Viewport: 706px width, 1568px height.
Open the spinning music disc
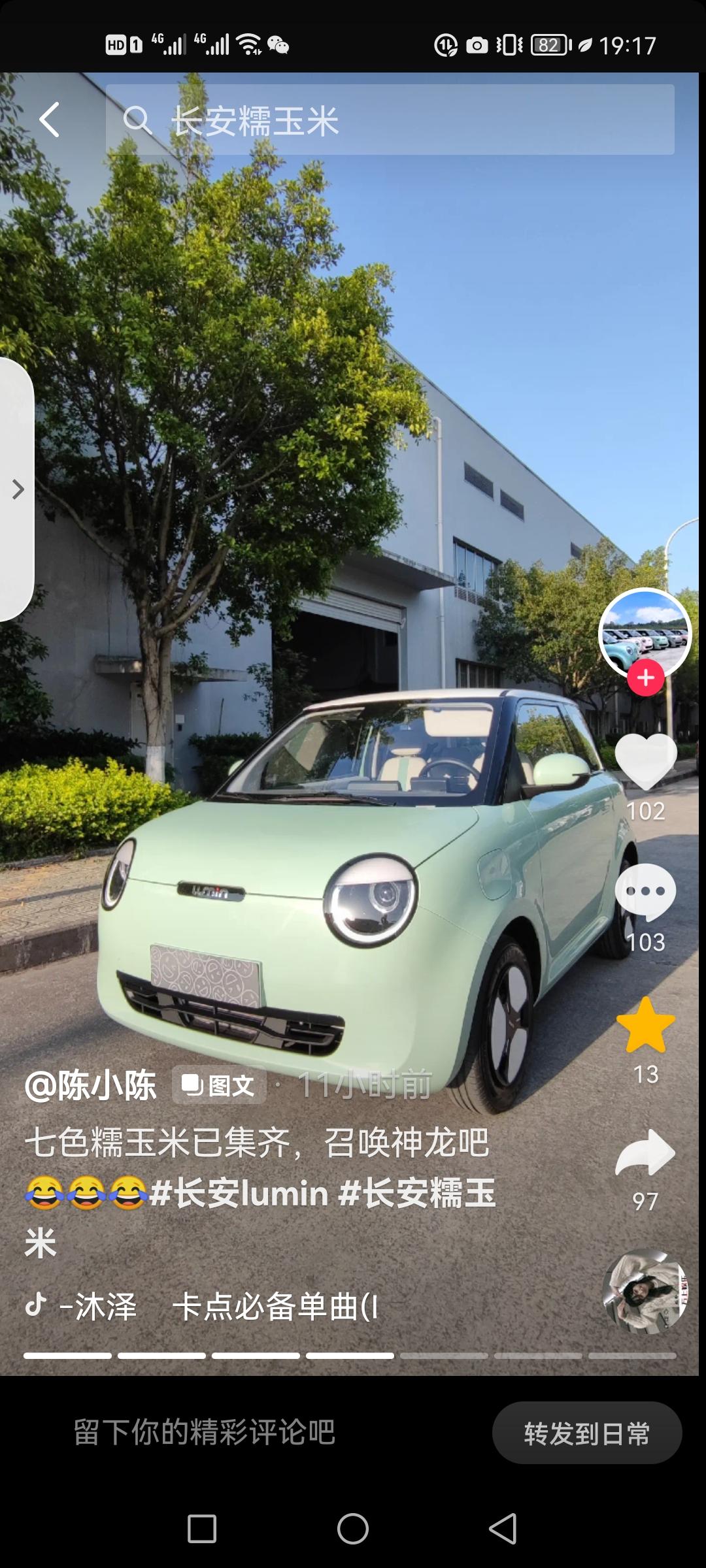tap(645, 1290)
